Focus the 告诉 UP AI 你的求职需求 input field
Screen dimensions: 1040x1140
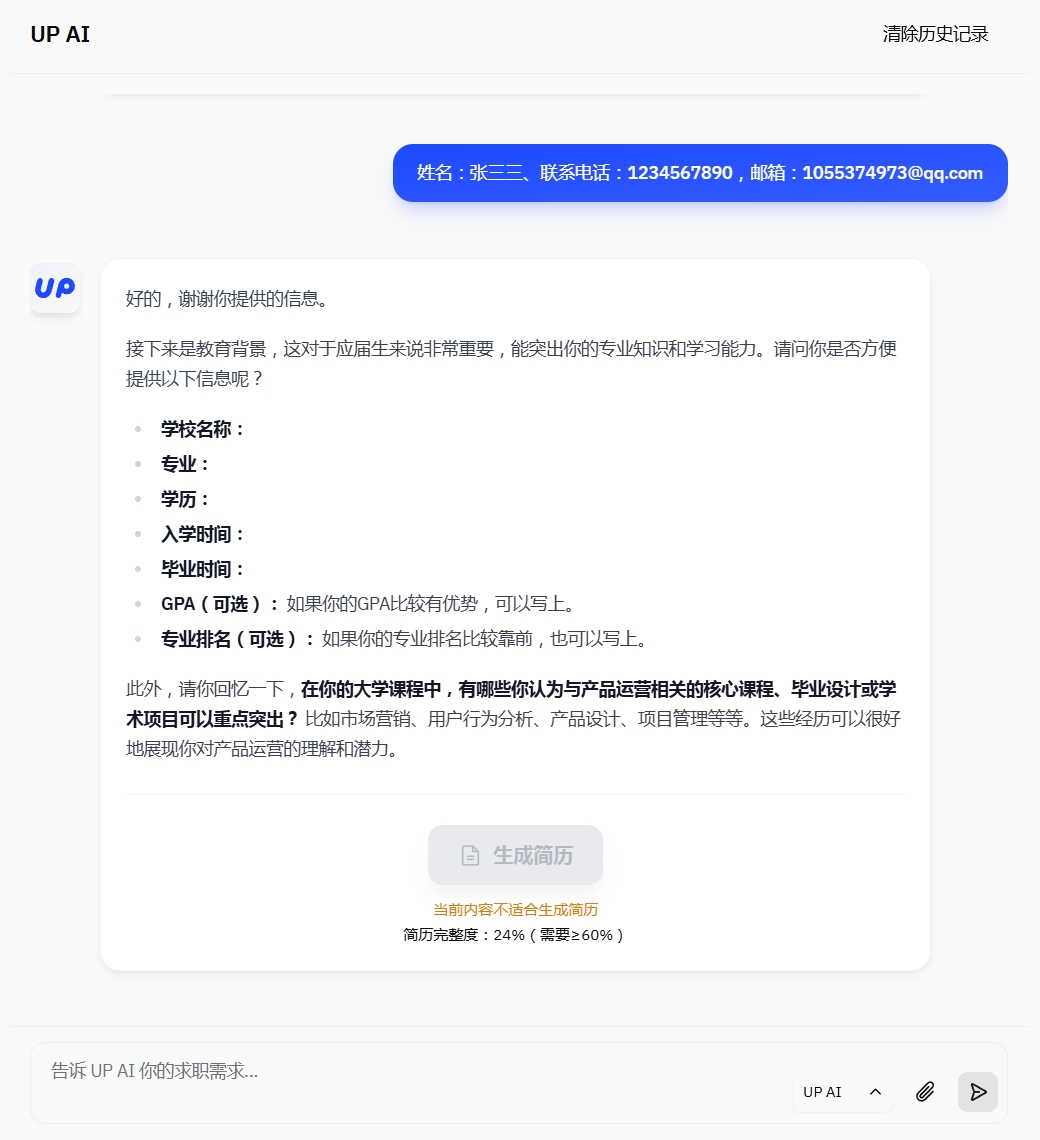point(400,1071)
